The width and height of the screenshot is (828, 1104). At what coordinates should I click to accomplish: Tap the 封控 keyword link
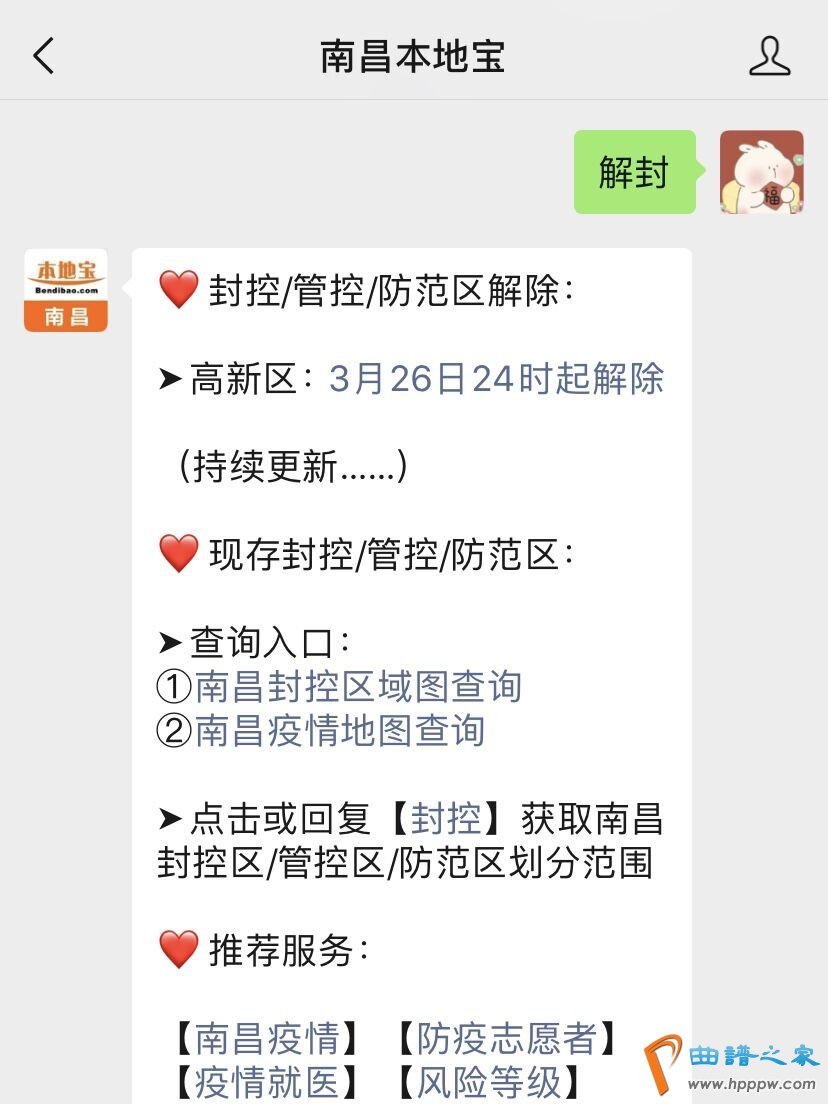pos(446,819)
